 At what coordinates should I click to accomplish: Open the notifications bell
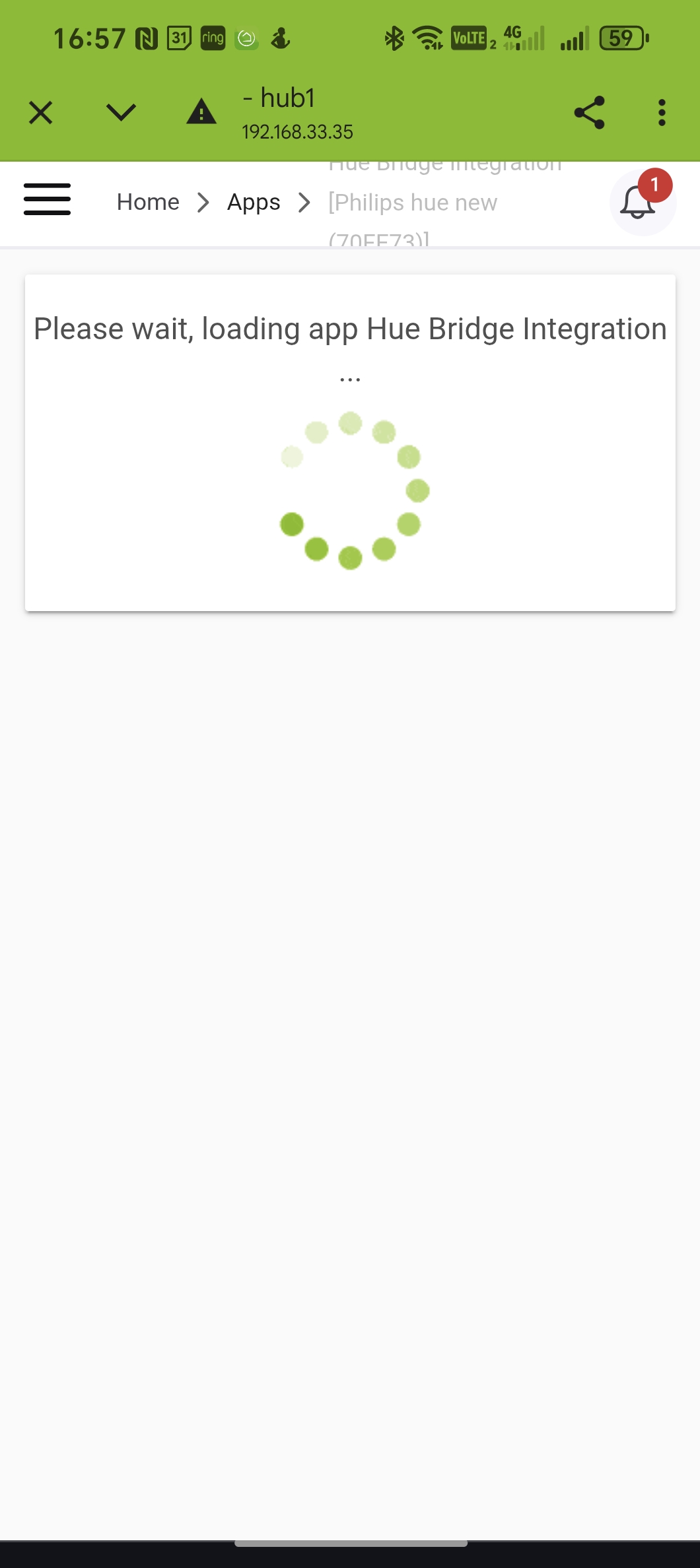[x=639, y=202]
